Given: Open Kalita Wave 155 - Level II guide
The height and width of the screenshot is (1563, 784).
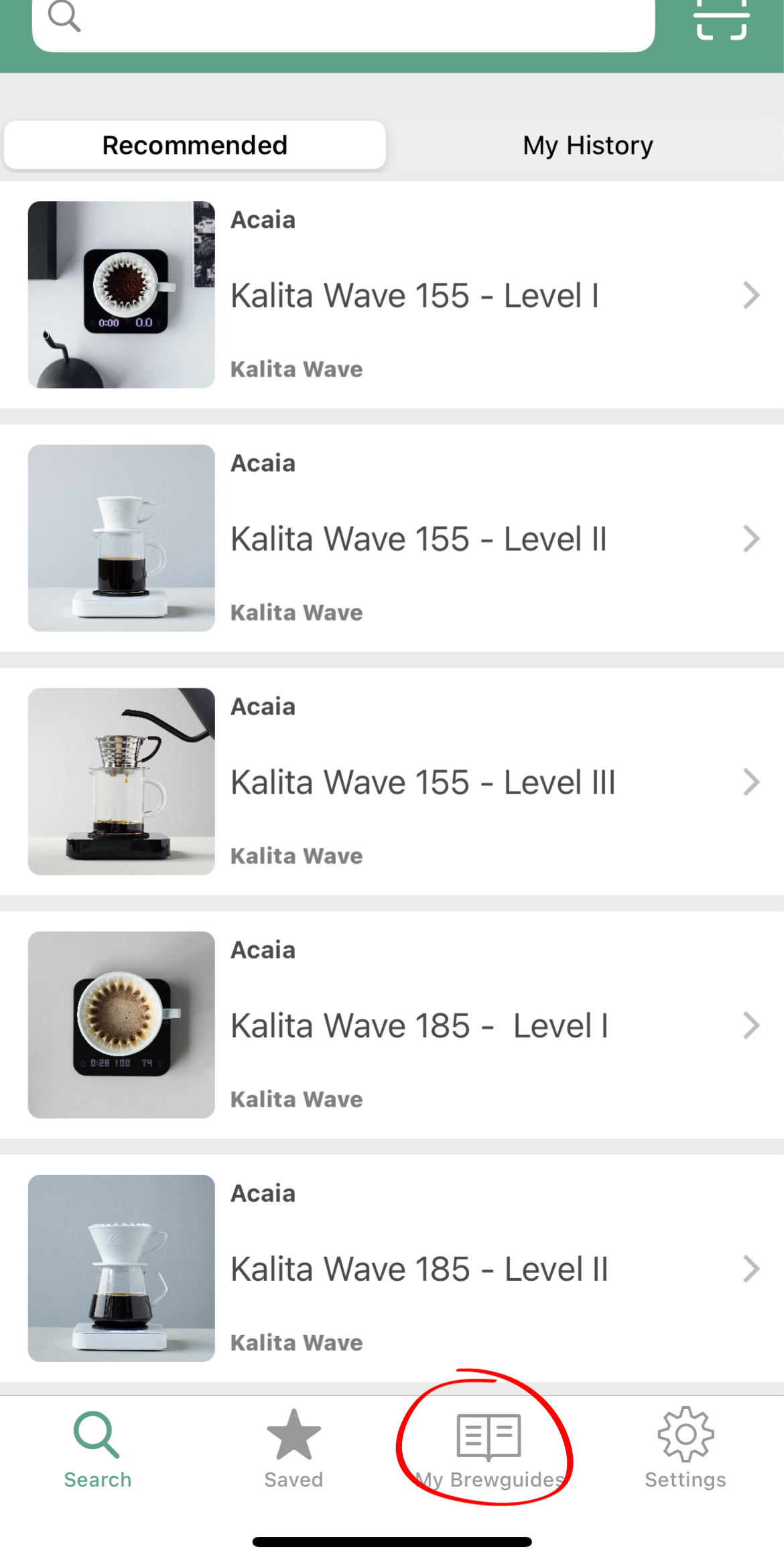Looking at the screenshot, I should pos(418,539).
